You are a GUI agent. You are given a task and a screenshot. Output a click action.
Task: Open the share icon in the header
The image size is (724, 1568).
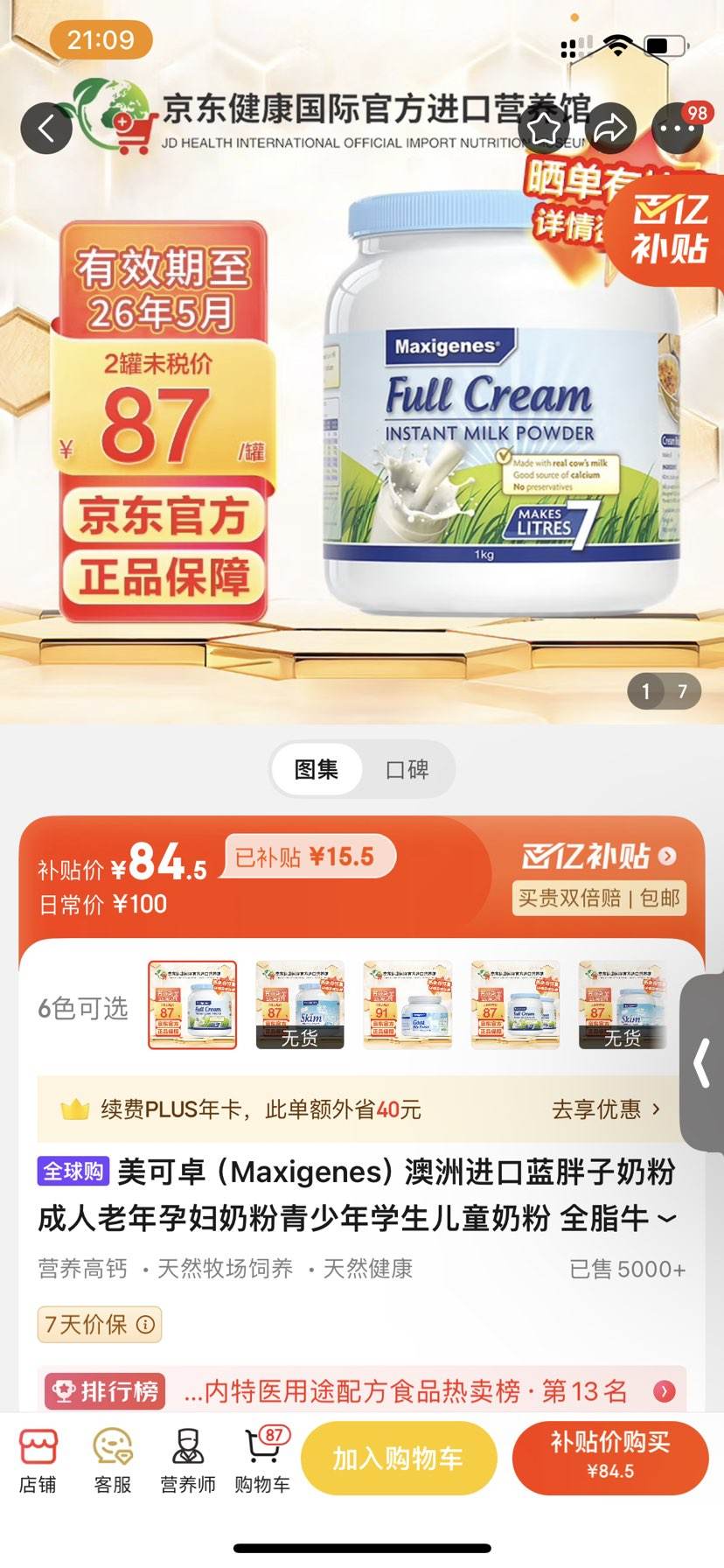610,128
